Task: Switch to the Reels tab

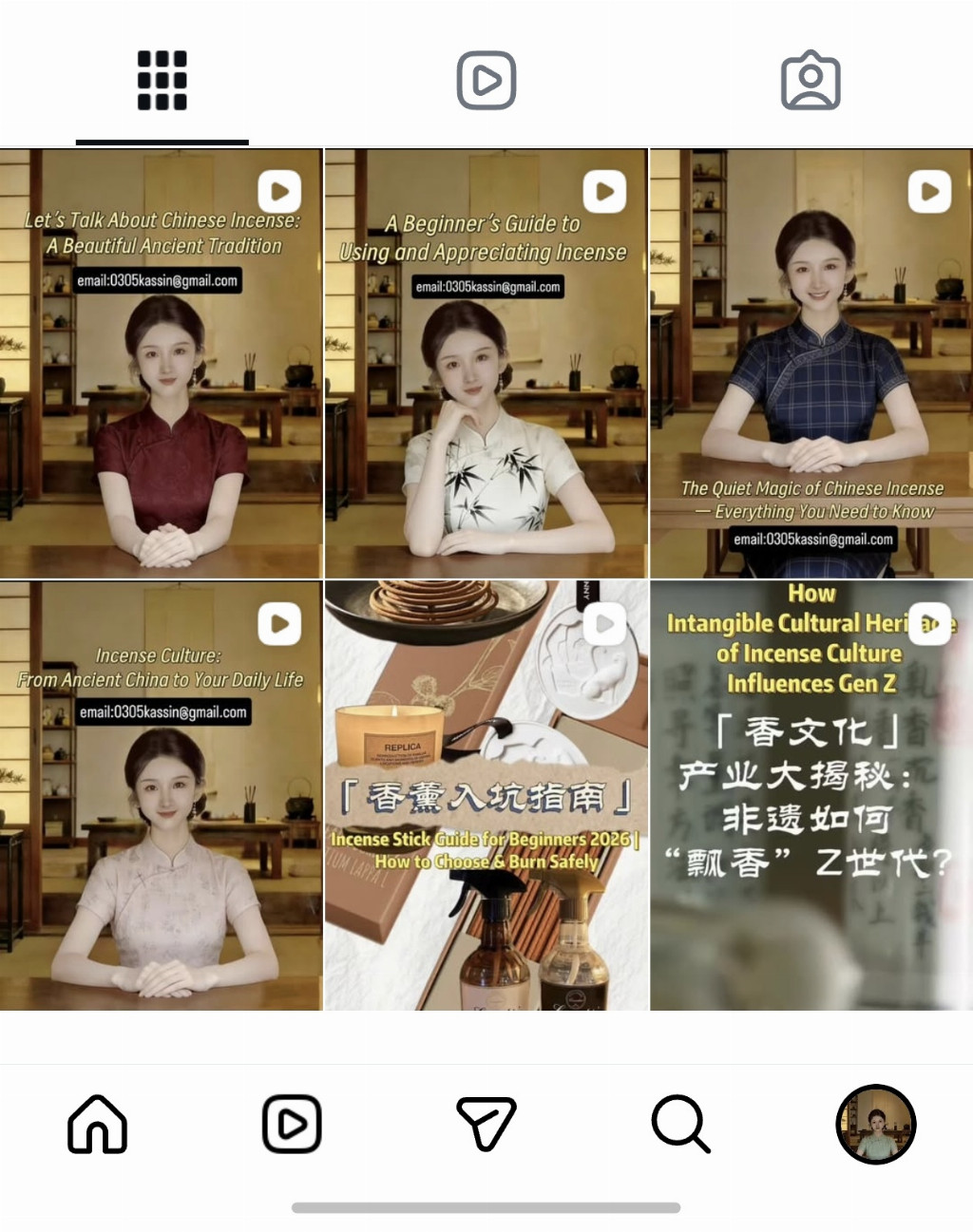Action: click(x=486, y=81)
